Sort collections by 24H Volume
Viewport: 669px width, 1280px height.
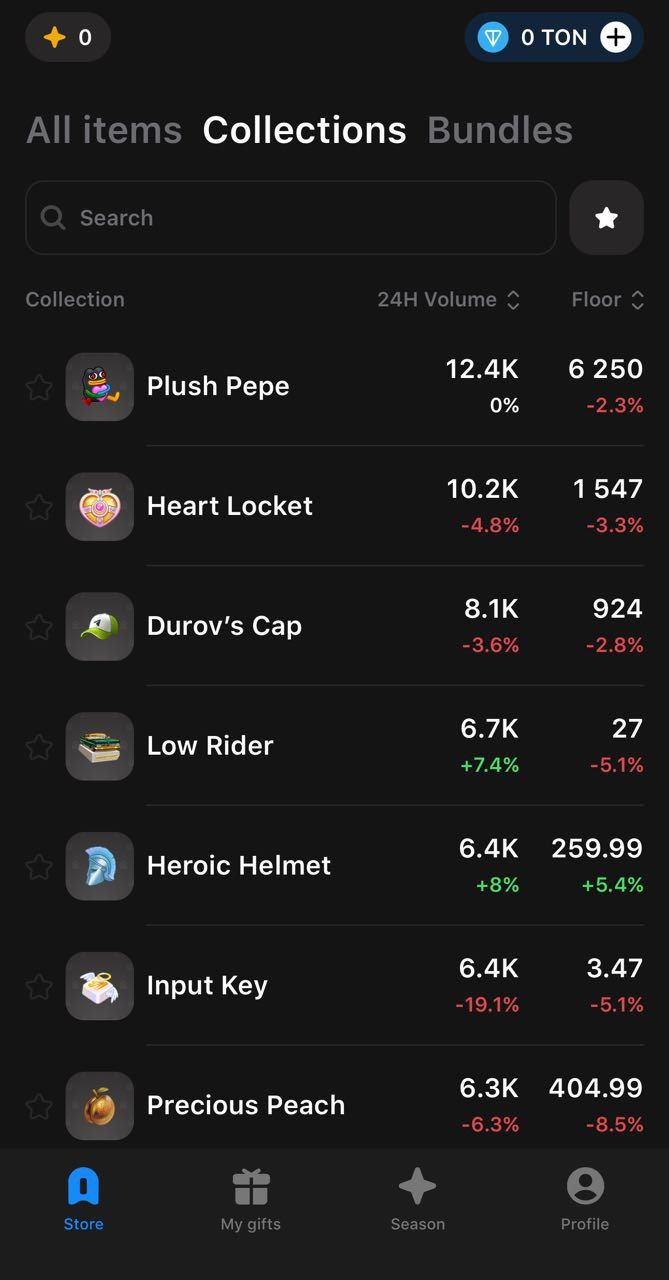pos(448,300)
